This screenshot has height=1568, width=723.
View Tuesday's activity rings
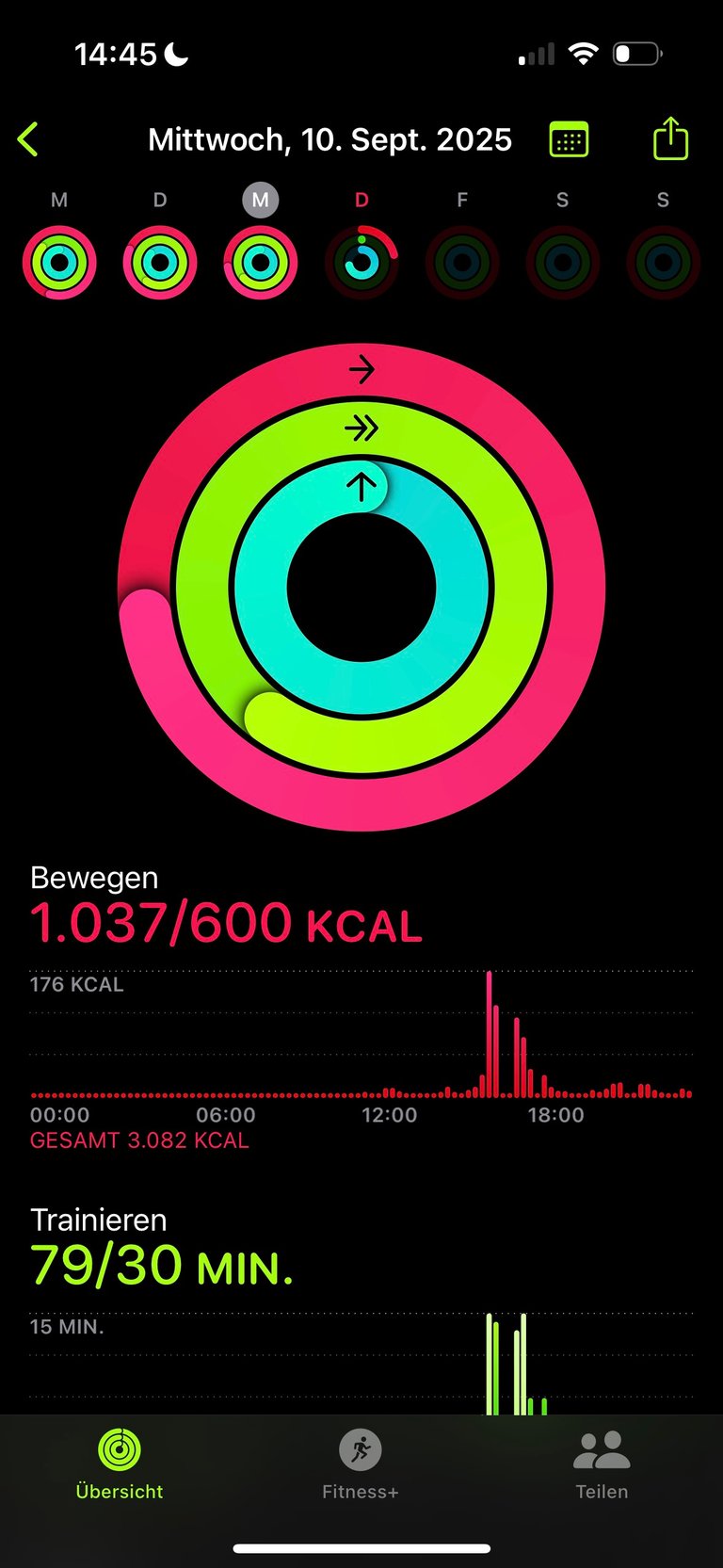[x=160, y=261]
